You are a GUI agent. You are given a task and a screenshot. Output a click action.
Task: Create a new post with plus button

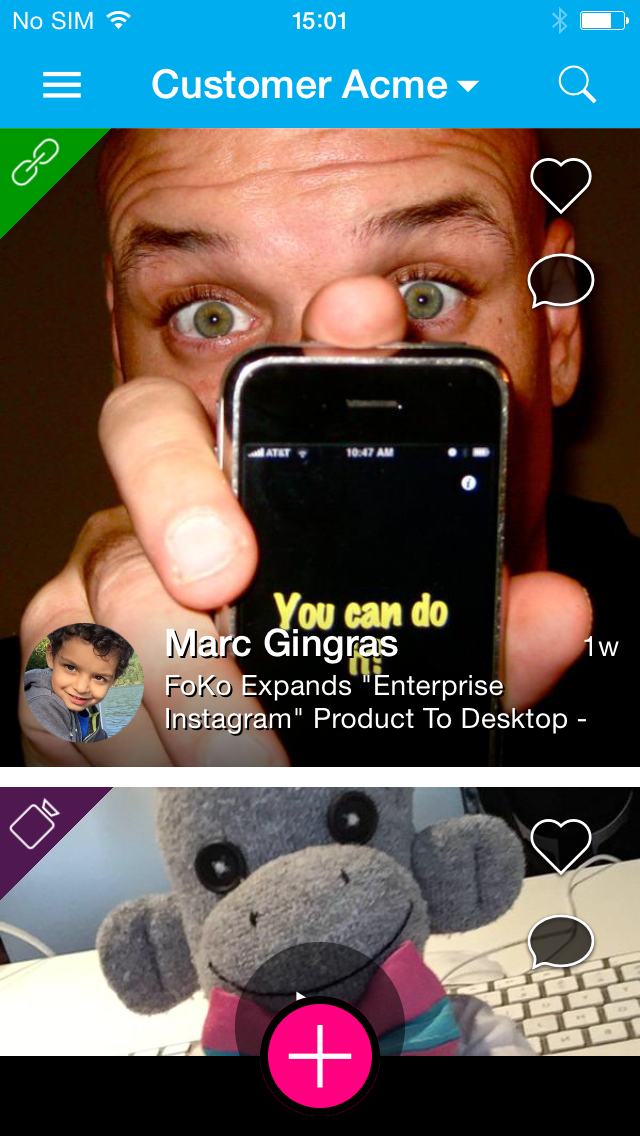click(x=320, y=1056)
